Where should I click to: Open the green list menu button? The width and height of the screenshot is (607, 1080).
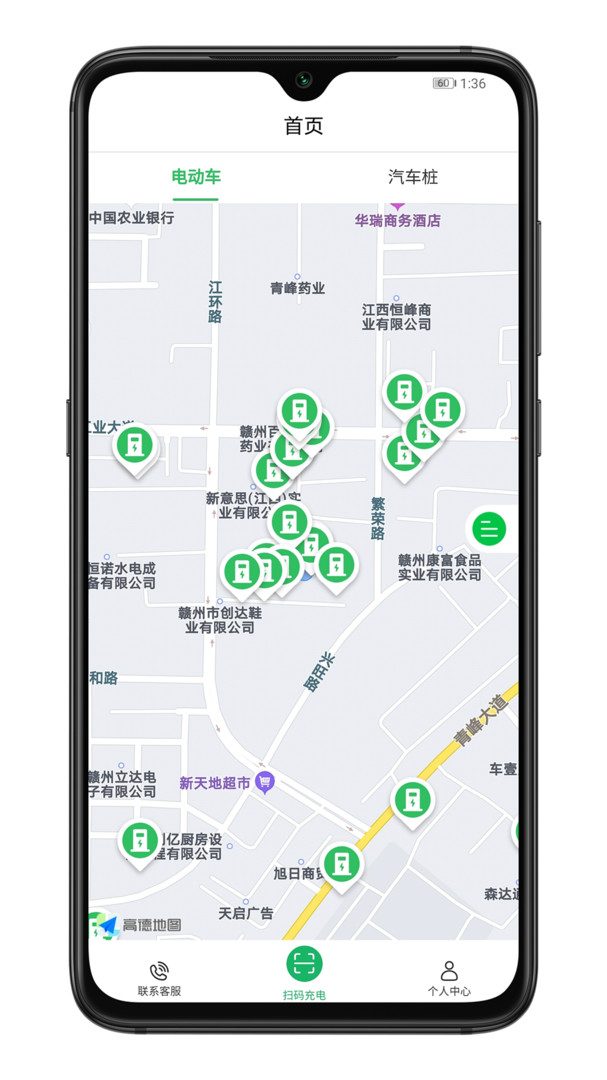pos(490,529)
